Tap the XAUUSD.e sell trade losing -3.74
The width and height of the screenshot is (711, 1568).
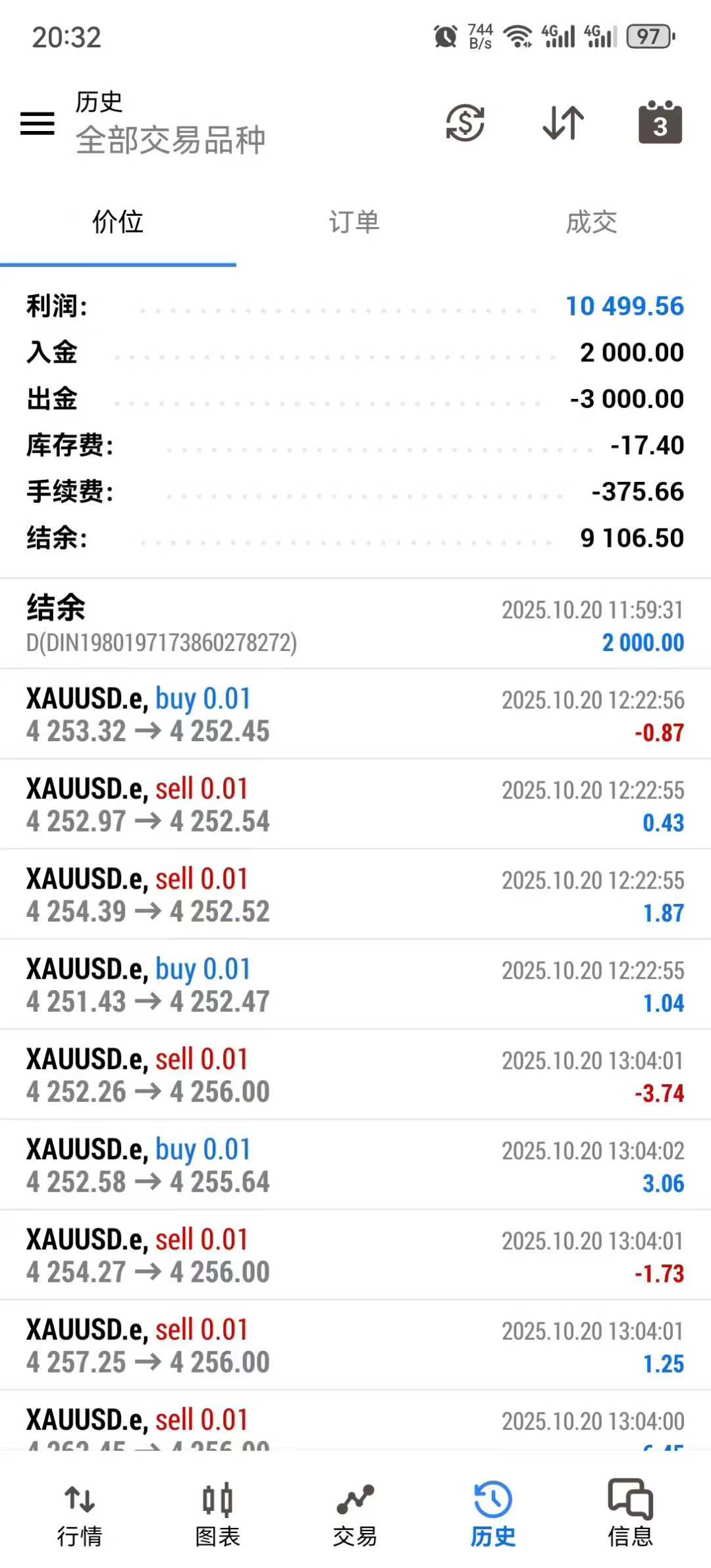click(355, 1074)
